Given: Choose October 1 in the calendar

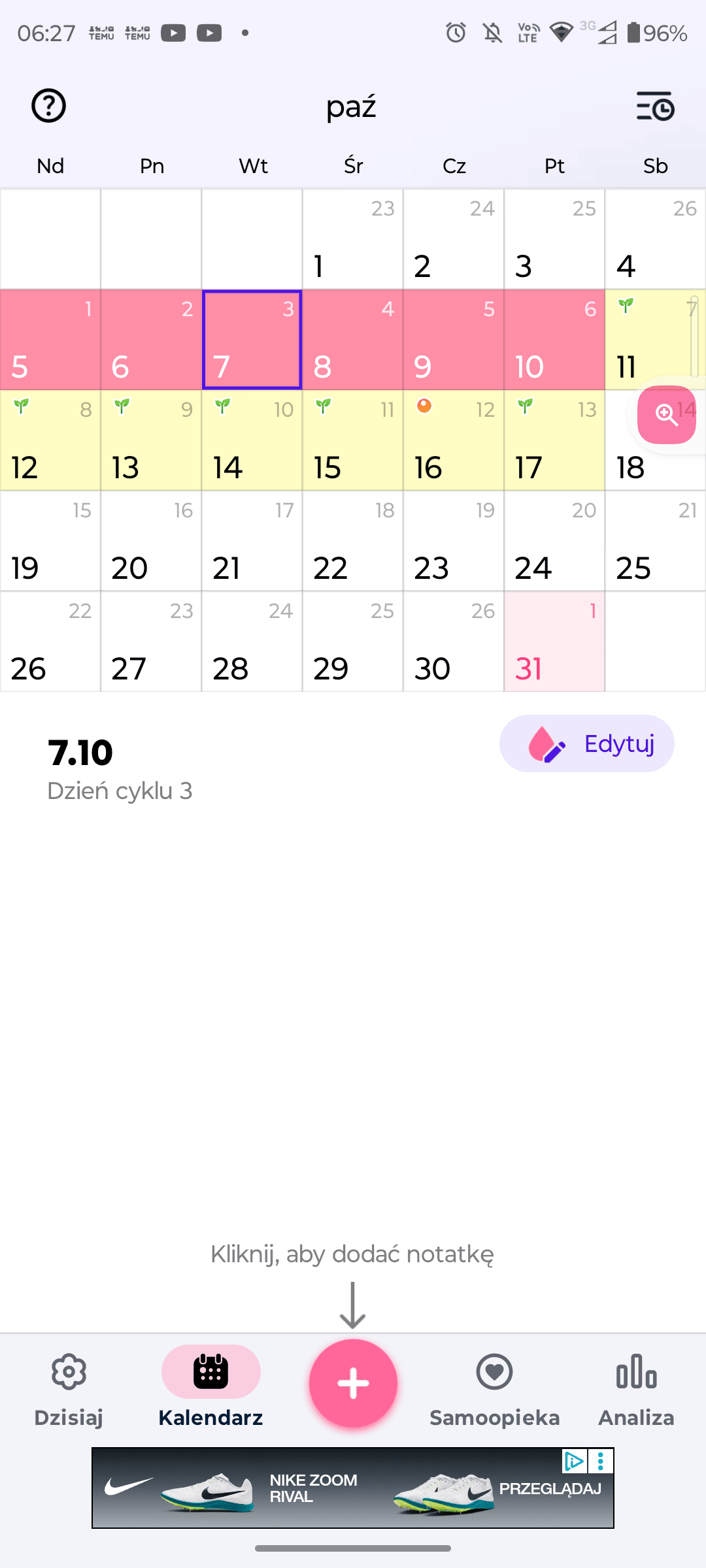Looking at the screenshot, I should (x=352, y=240).
